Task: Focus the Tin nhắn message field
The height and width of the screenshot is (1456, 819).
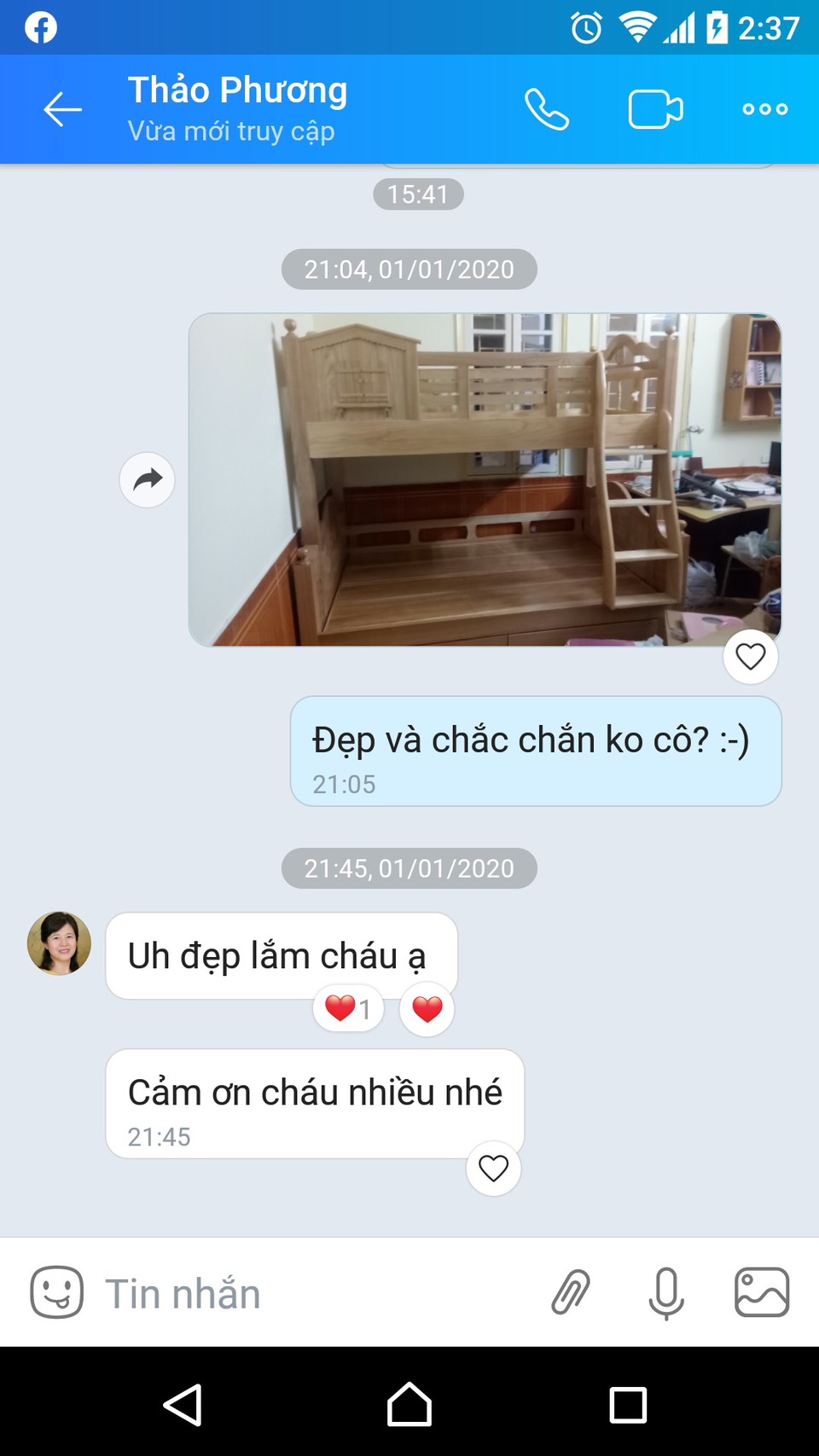Action: [x=307, y=1293]
